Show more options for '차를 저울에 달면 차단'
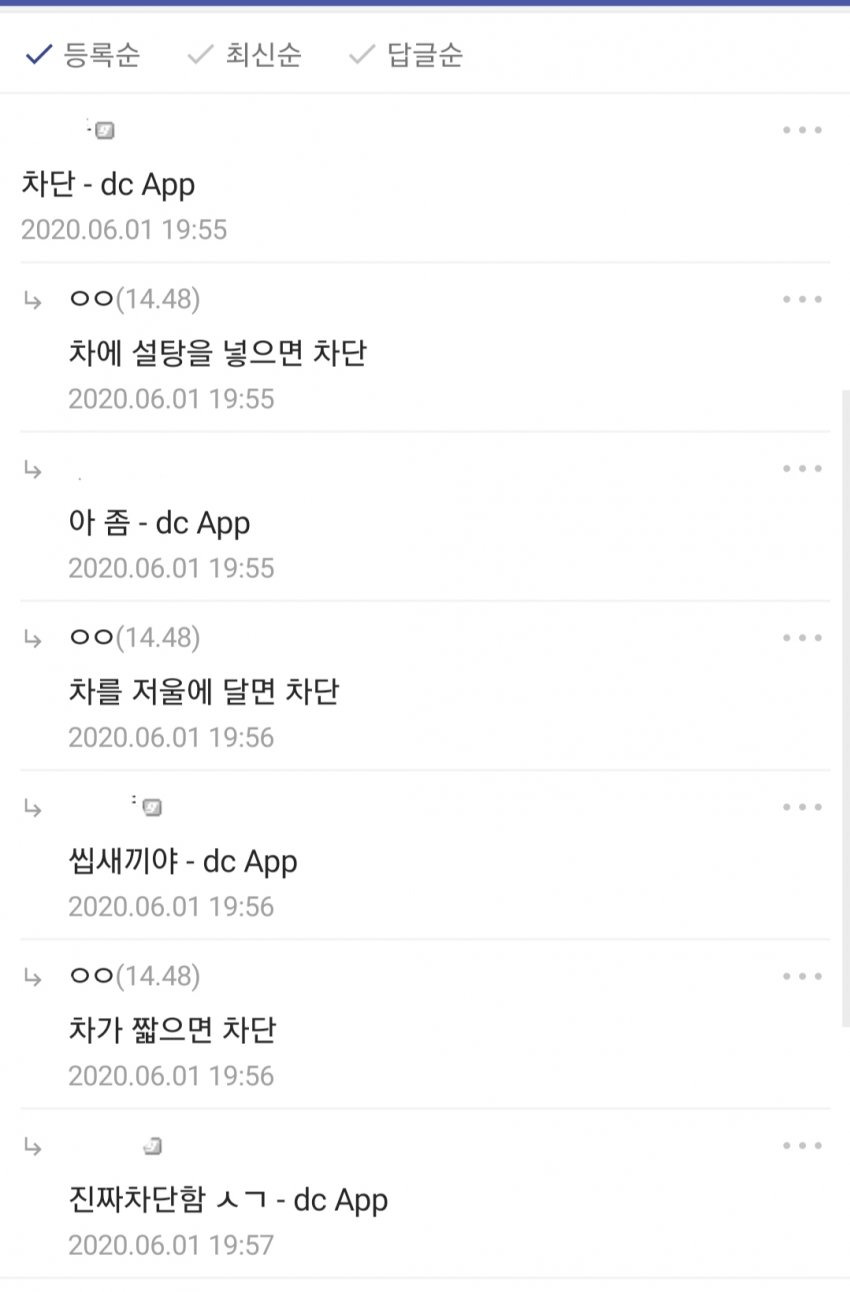The image size is (850, 1292). coord(802,638)
